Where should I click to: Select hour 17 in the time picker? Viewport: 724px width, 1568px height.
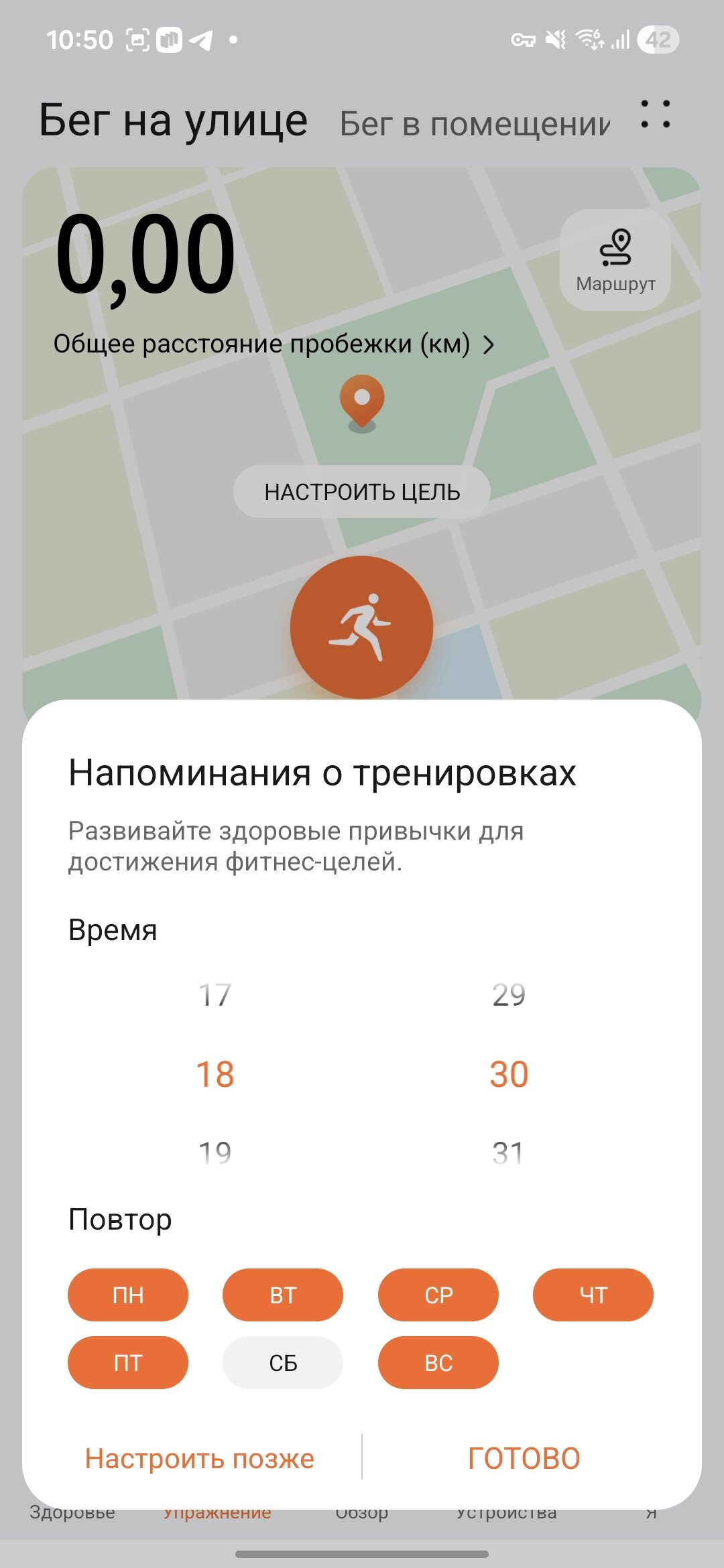click(x=215, y=995)
